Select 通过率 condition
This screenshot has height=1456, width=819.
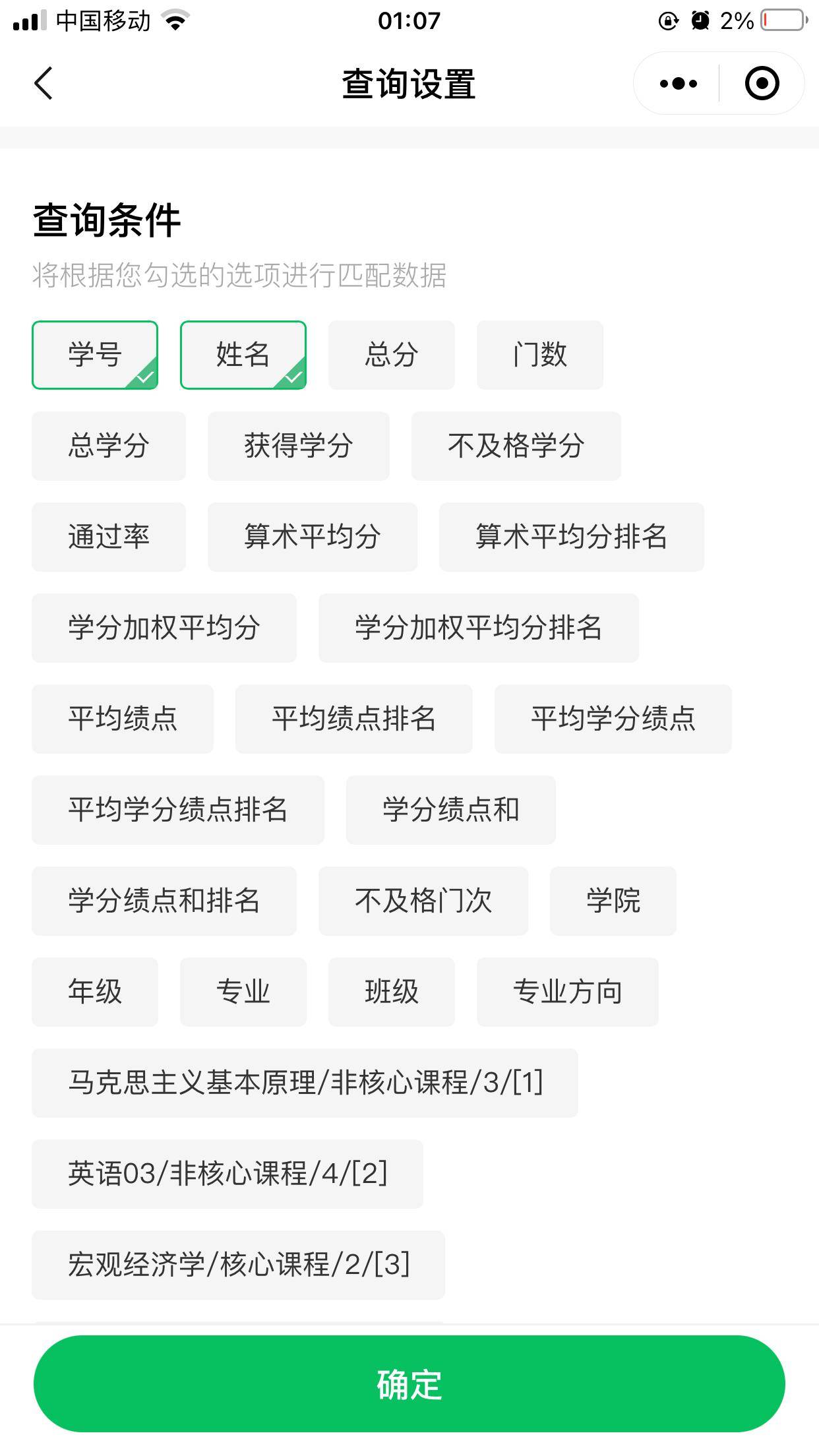(x=109, y=537)
